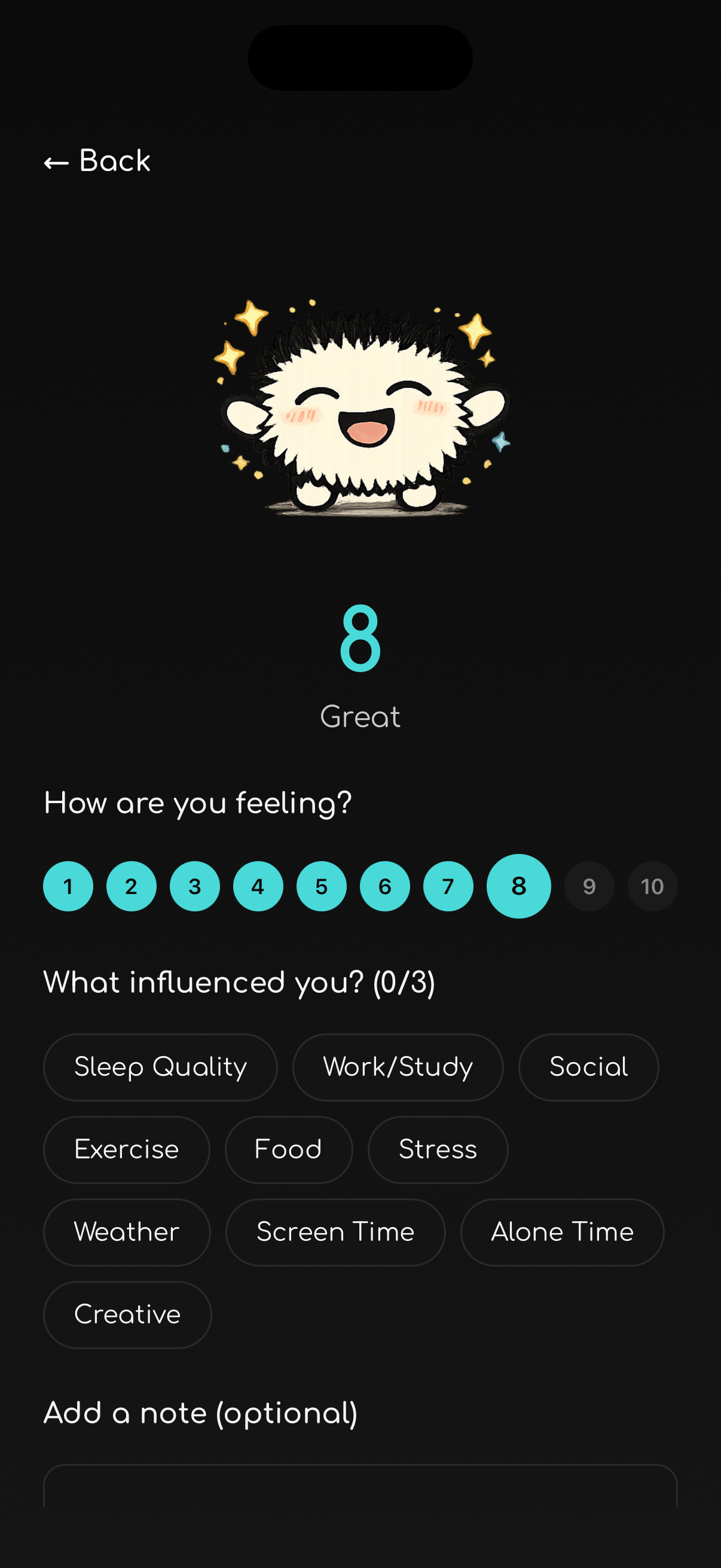Toggle the Screen Time influence tag
The image size is (721, 1568).
coord(335,1231)
